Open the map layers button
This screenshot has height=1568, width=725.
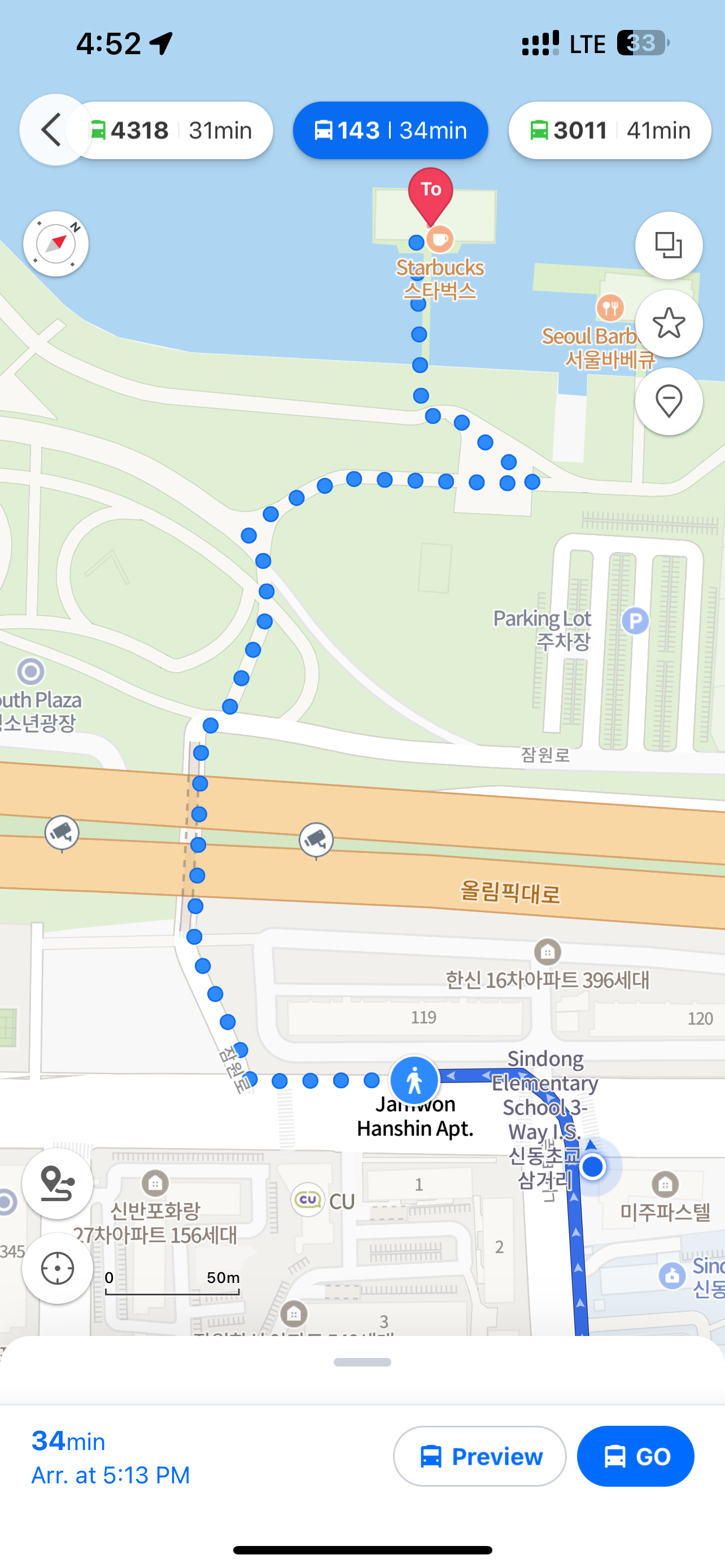coord(669,246)
